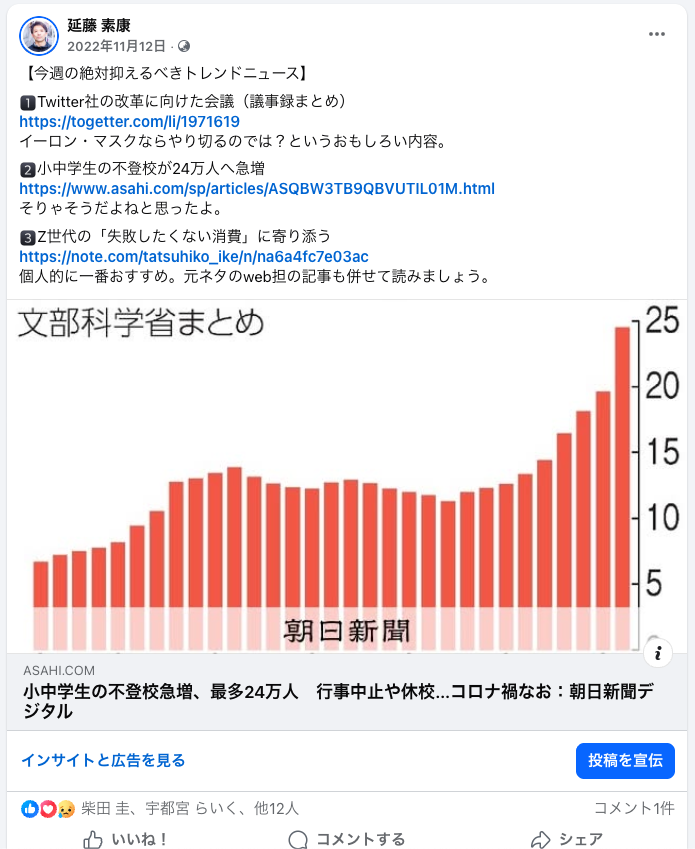Open 延藤 素康's profile picture
Viewport: 695px width, 849px height.
pos(39,36)
